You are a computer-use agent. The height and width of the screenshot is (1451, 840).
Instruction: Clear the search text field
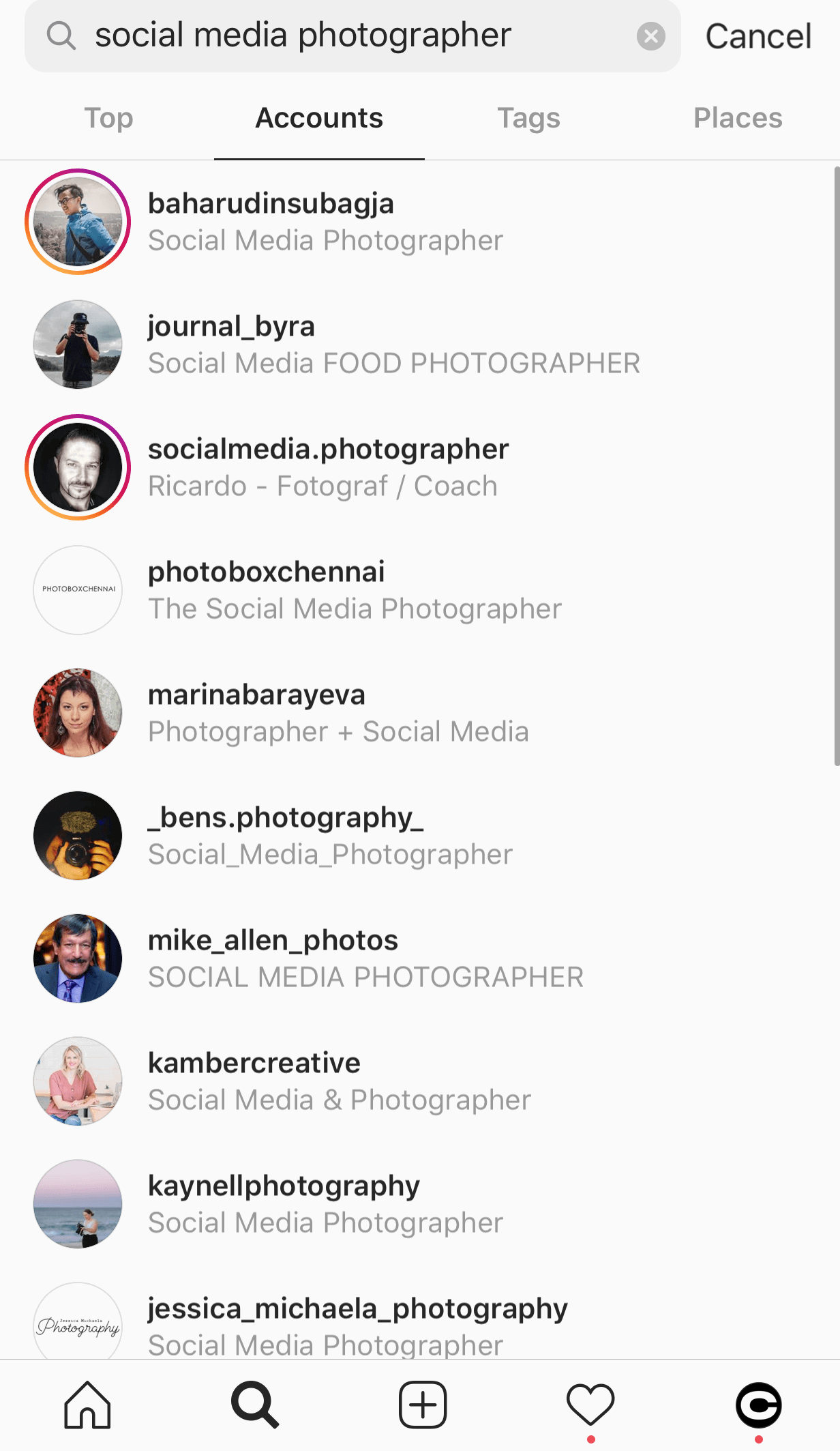(x=650, y=36)
